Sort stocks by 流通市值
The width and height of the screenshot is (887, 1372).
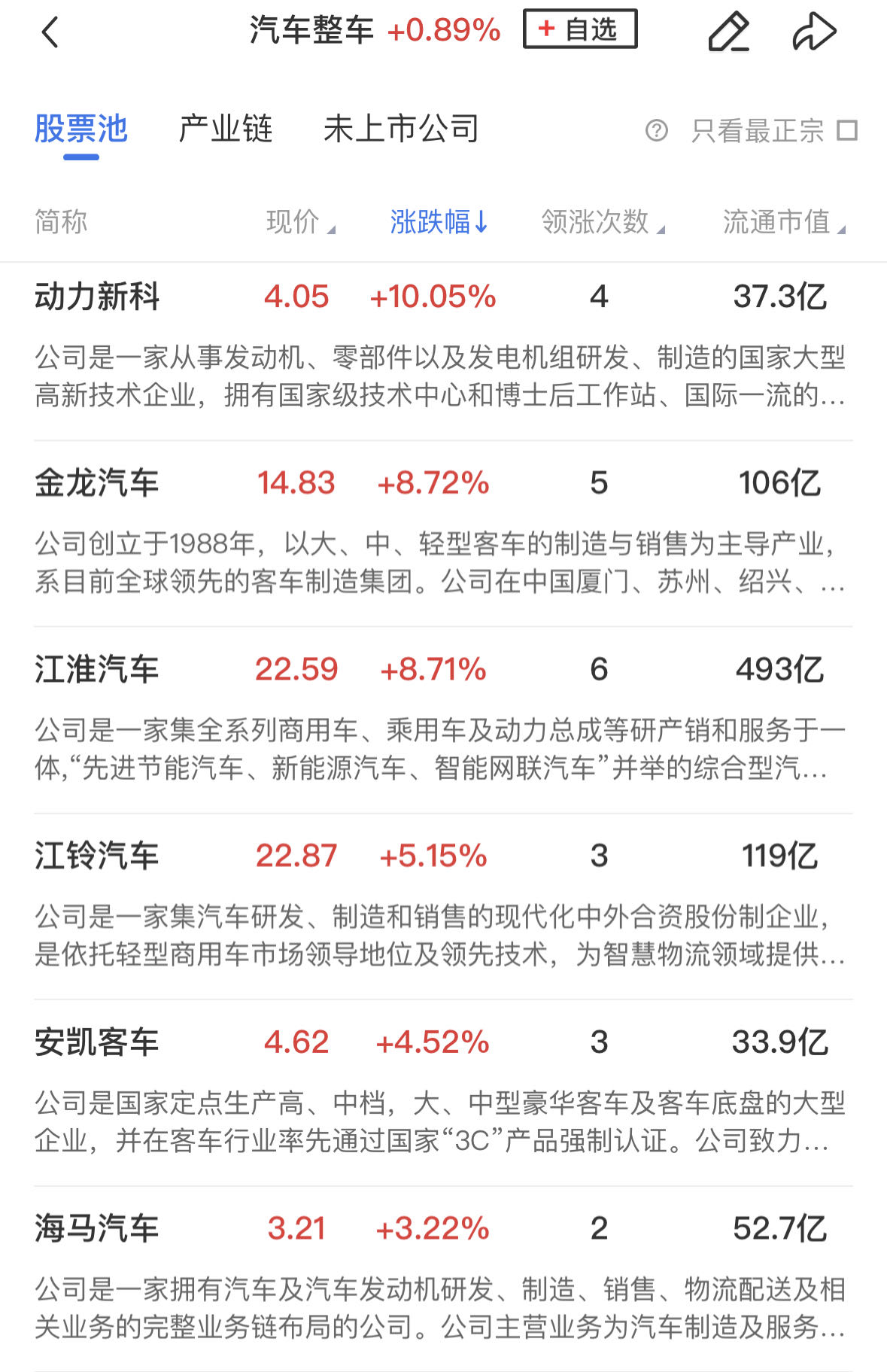[783, 222]
